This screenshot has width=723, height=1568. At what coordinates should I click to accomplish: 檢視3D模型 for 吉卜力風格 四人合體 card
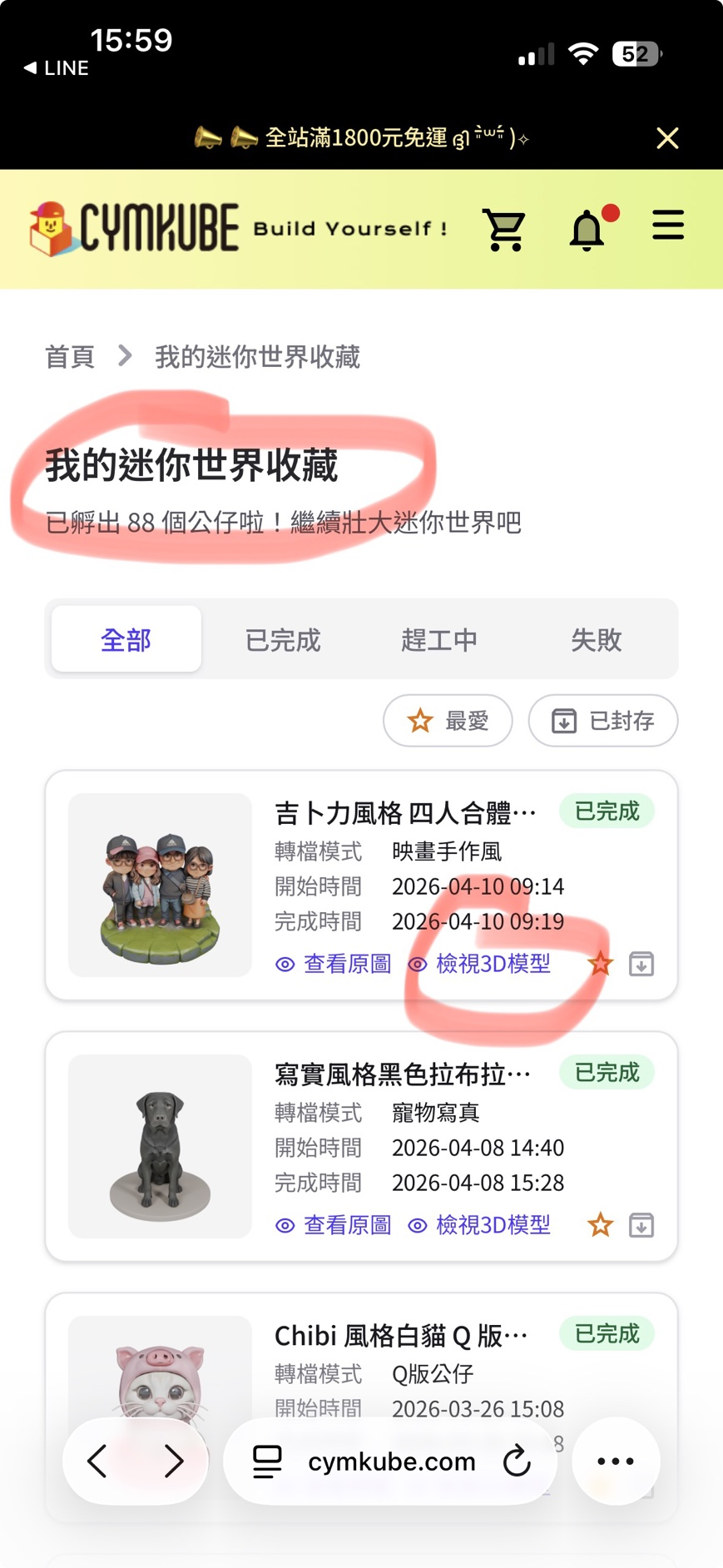(x=480, y=964)
